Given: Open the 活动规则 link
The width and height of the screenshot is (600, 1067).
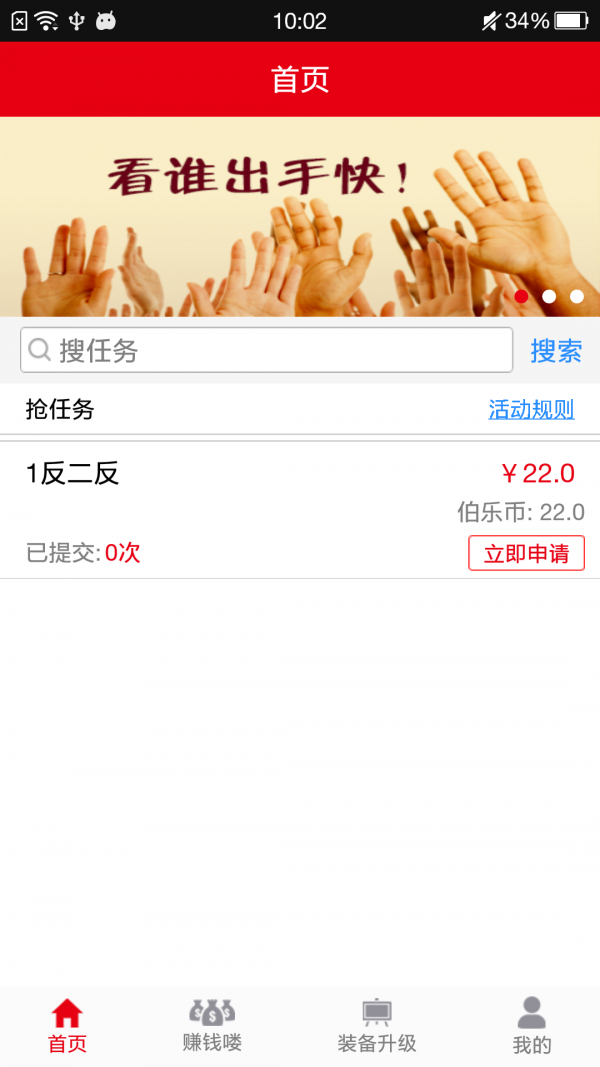Looking at the screenshot, I should [531, 410].
